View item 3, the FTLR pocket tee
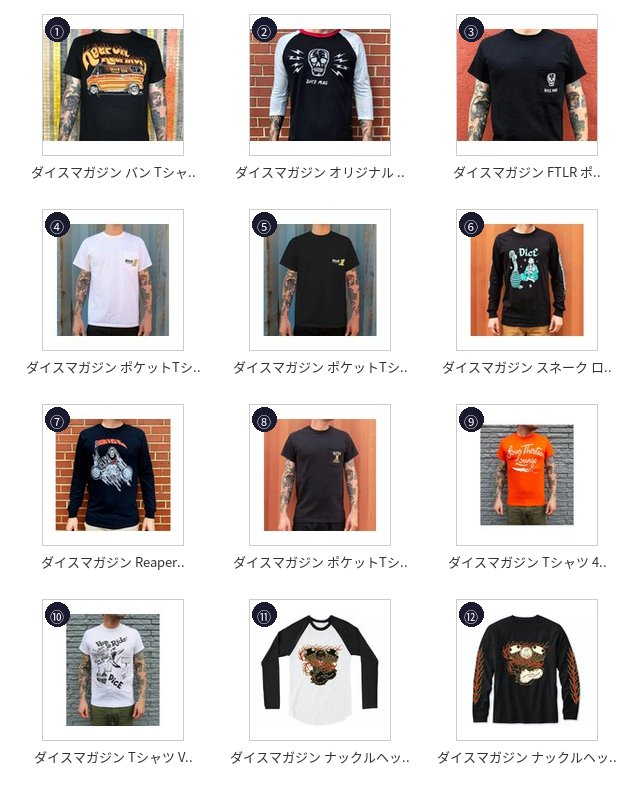The image size is (641, 800). 527,85
